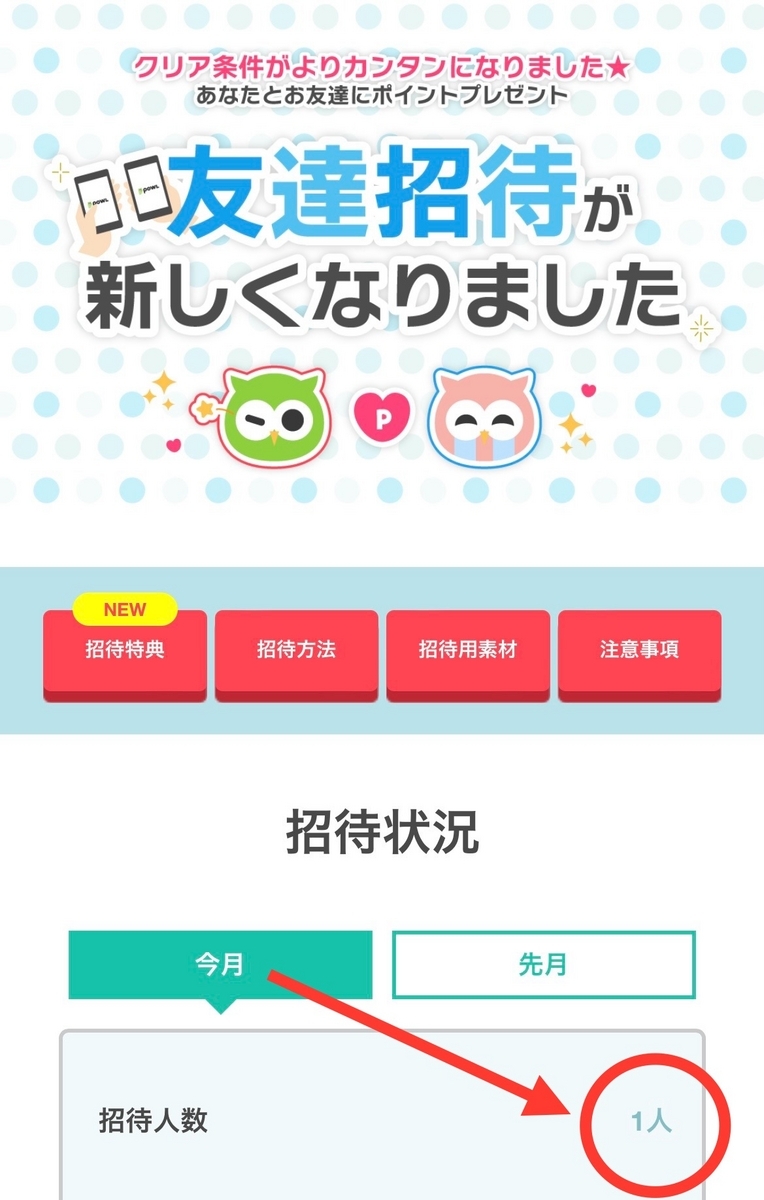Select the pink crying owl mascot icon
The height and width of the screenshot is (1200, 764).
tap(484, 418)
